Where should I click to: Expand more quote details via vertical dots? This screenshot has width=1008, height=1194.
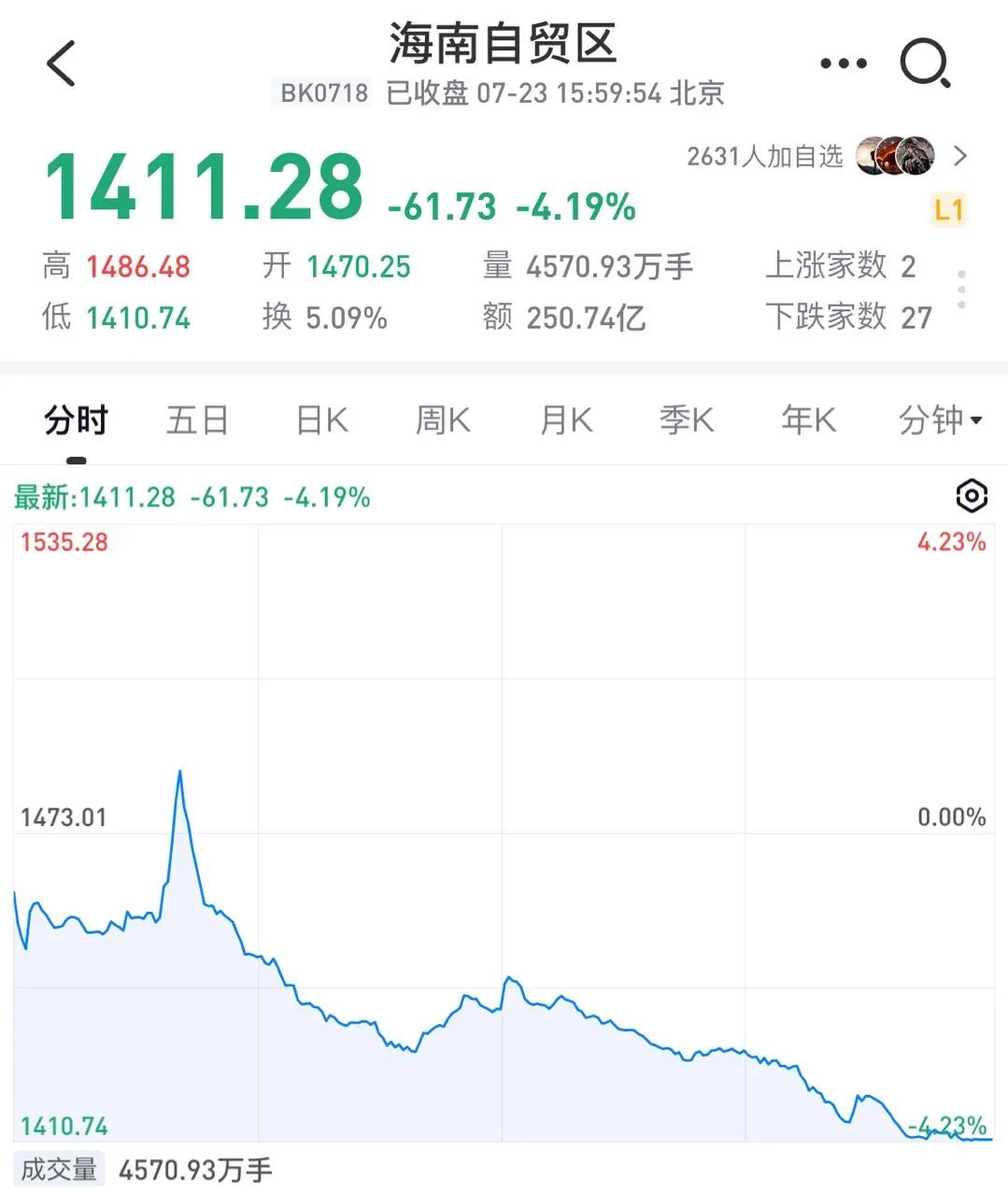click(x=961, y=291)
